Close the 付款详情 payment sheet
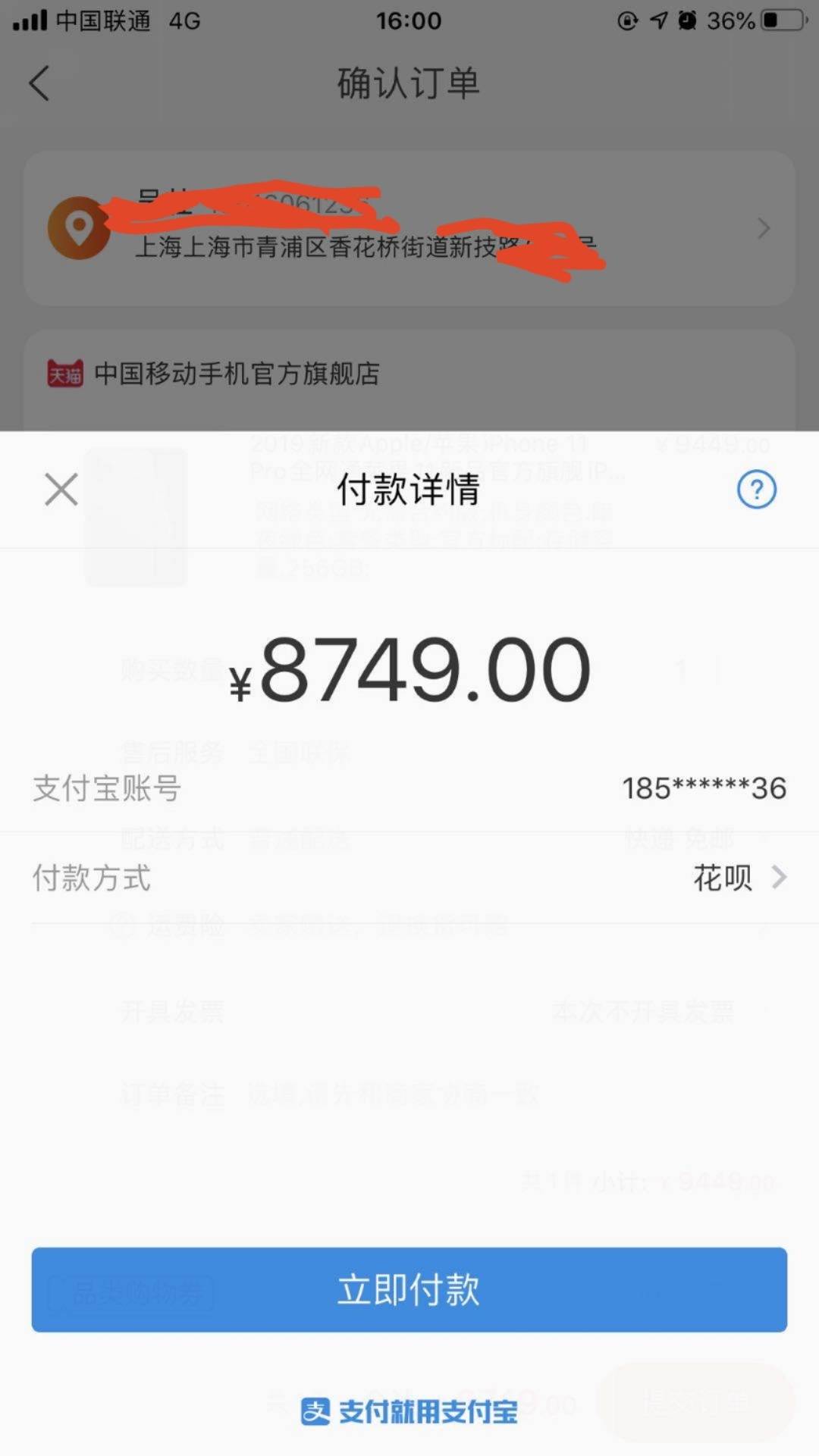819x1456 pixels. 61,489
